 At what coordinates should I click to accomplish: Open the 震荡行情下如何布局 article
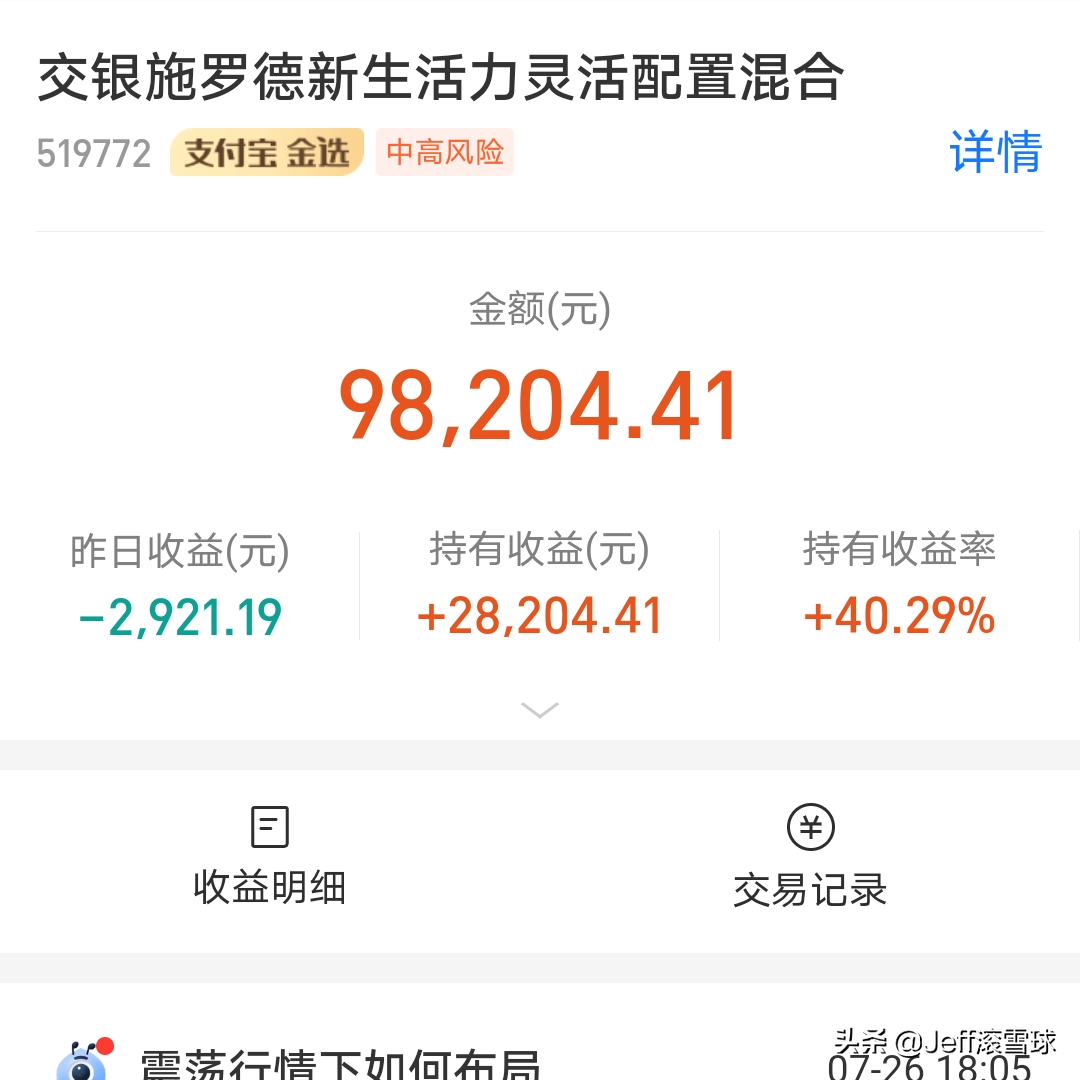coord(340,1062)
